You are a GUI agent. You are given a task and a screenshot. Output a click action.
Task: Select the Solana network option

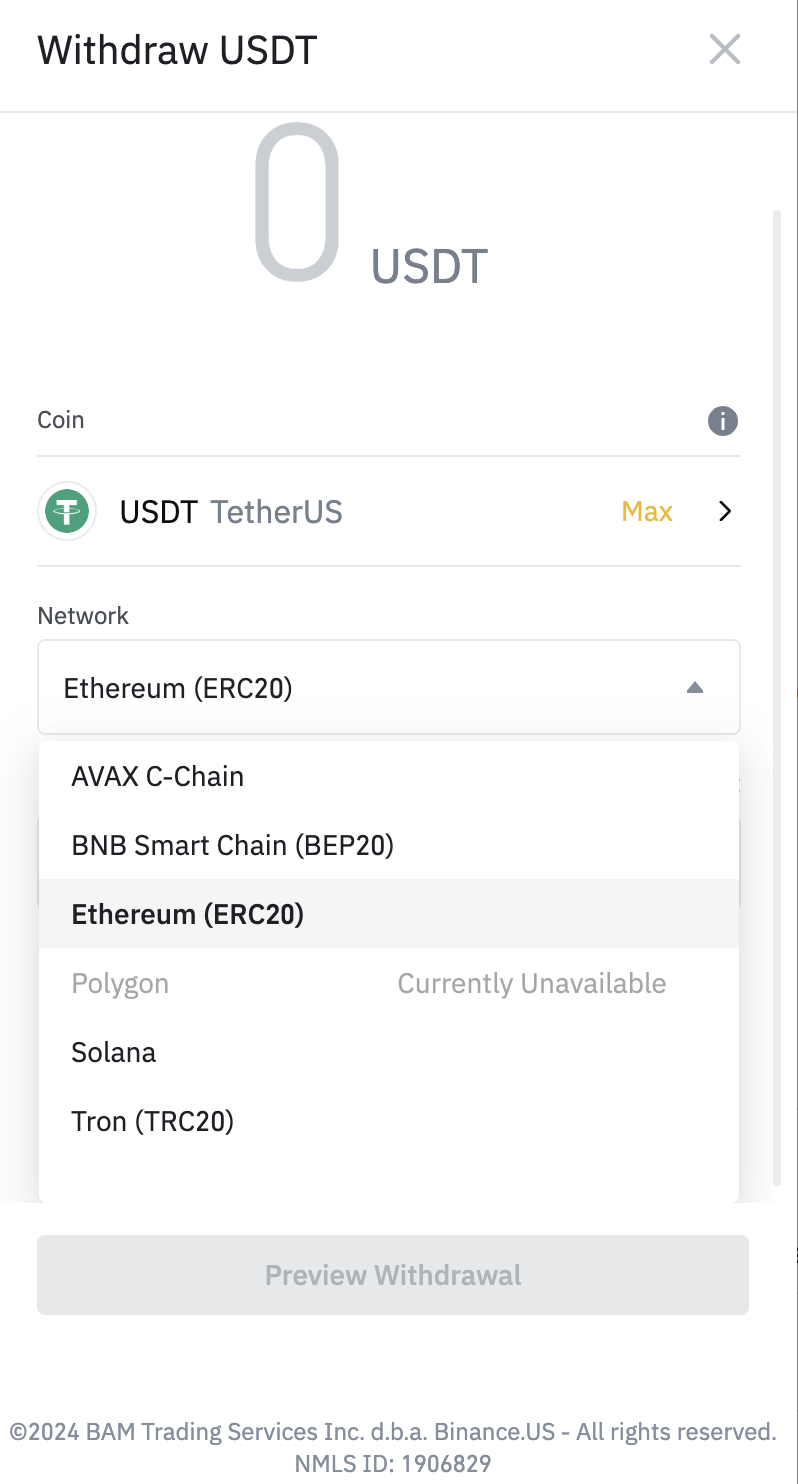click(389, 1052)
